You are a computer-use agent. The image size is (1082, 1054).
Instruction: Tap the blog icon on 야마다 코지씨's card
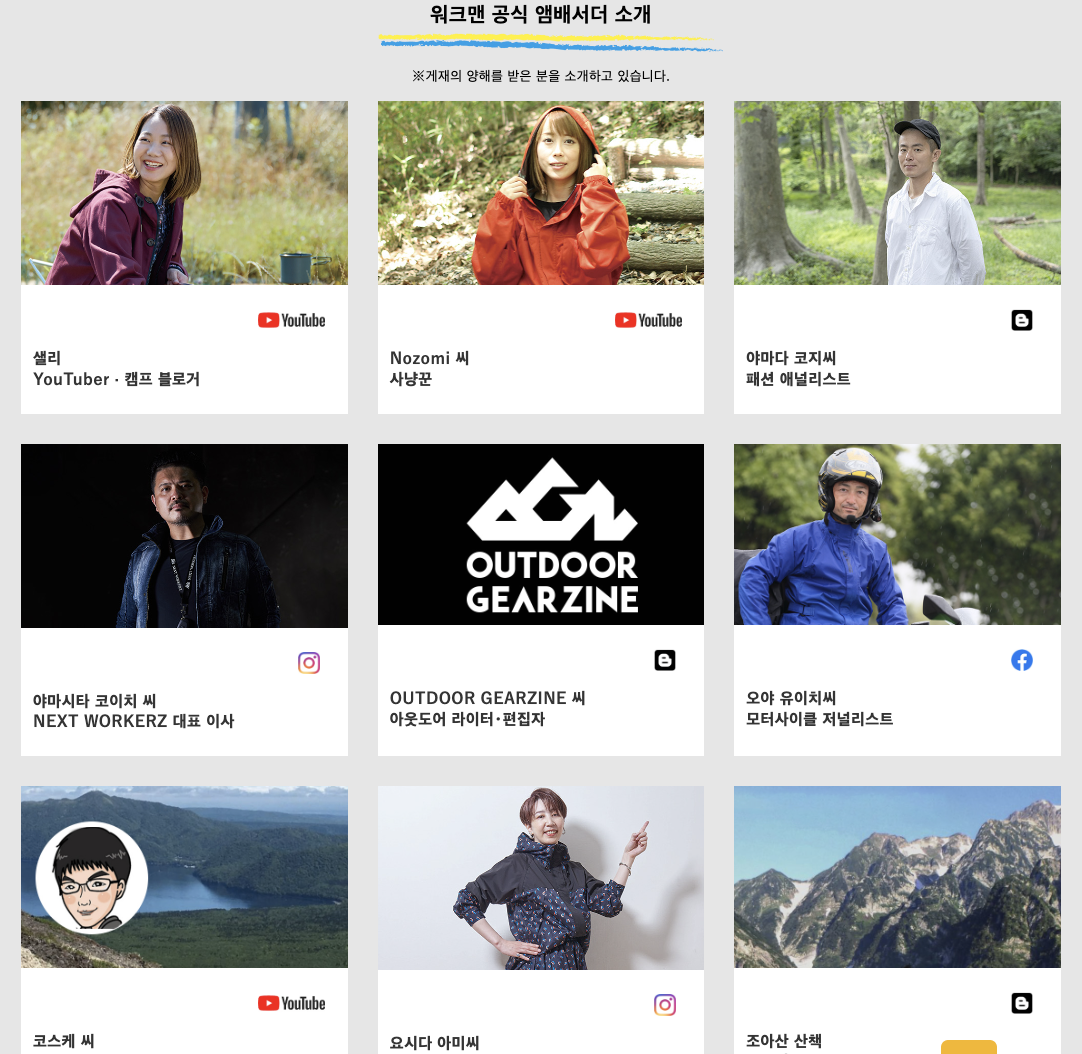tap(1021, 320)
